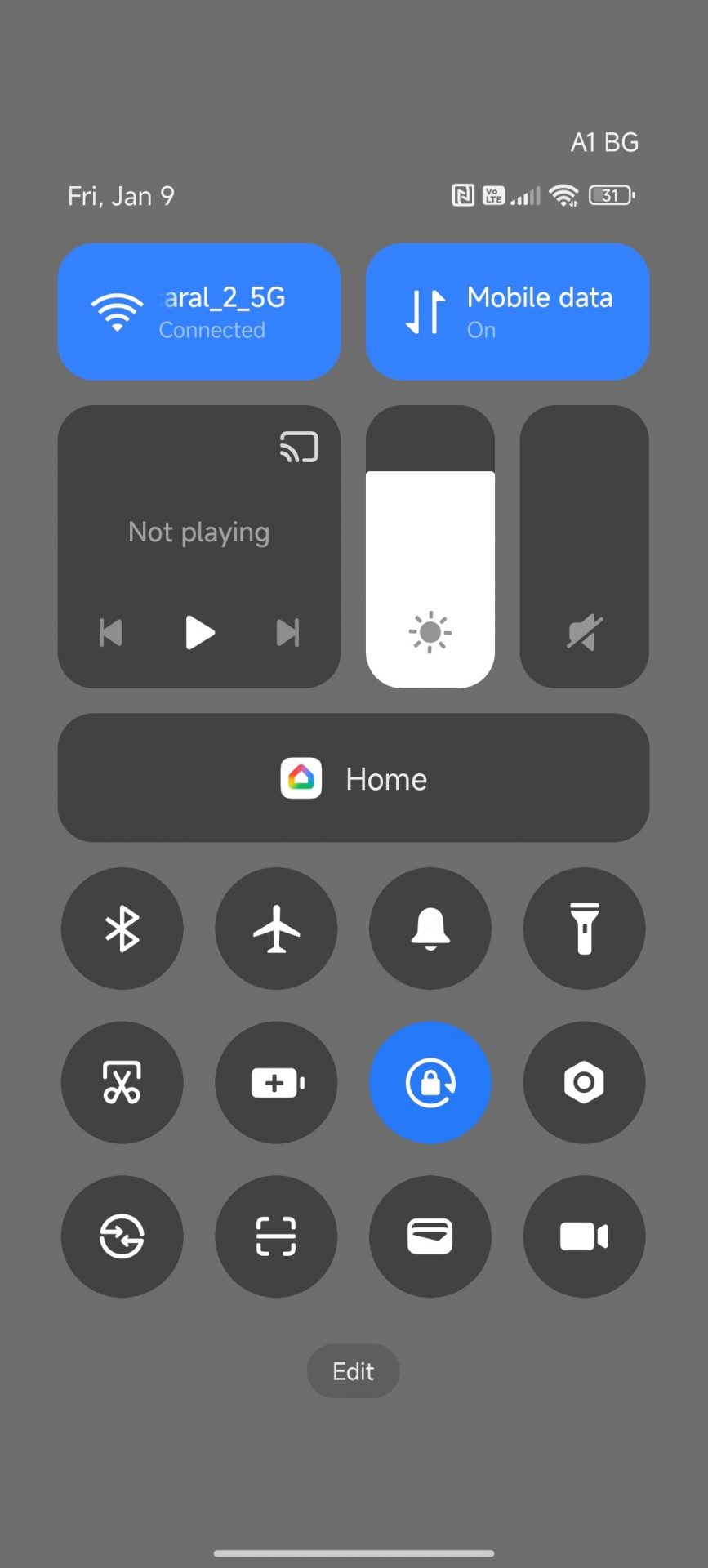Take a screenshot with the scissors tile
This screenshot has height=1568, width=708.
click(122, 1083)
